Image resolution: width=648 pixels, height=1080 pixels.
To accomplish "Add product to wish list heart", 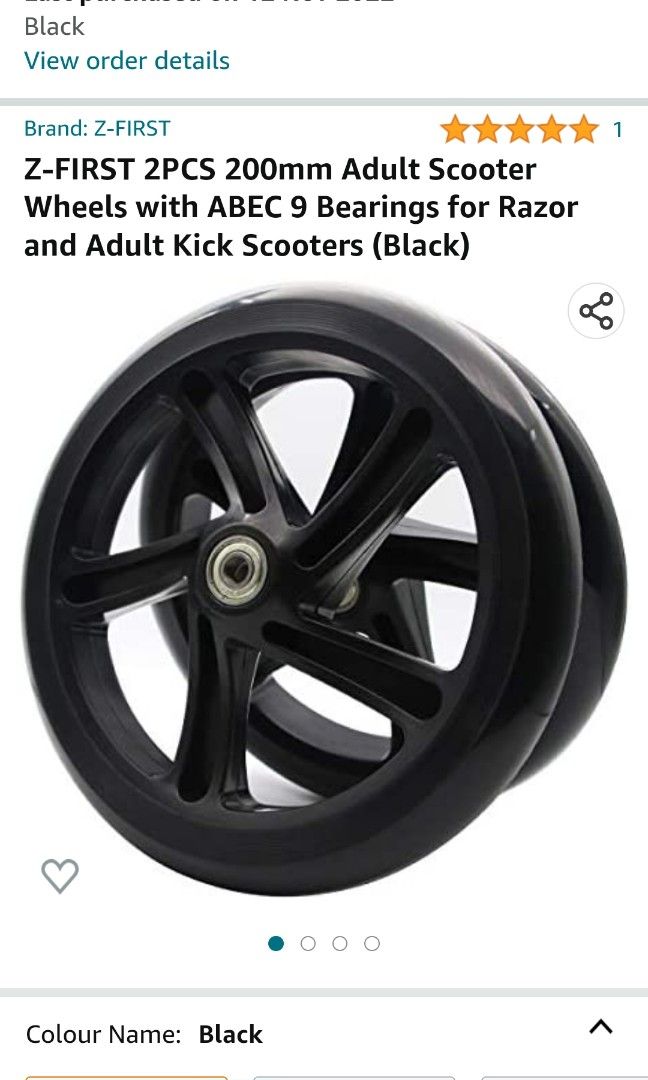I will coord(60,876).
